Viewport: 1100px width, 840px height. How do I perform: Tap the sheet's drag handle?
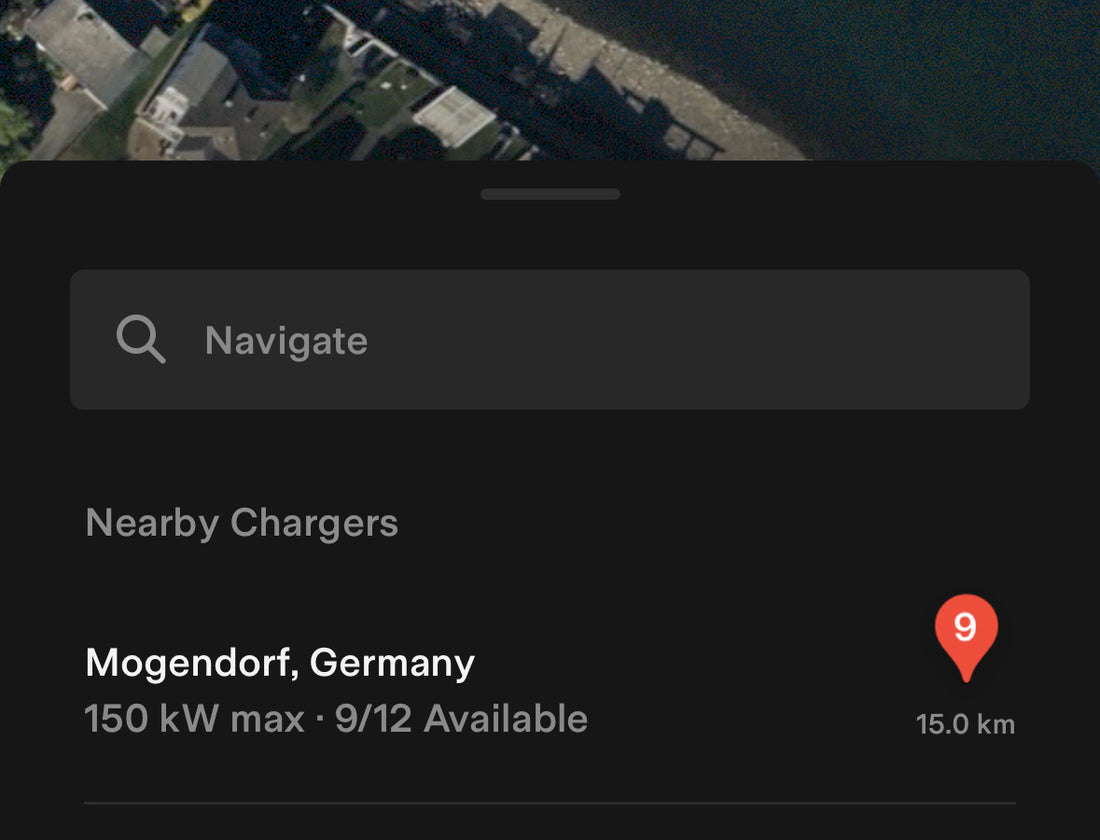(550, 194)
